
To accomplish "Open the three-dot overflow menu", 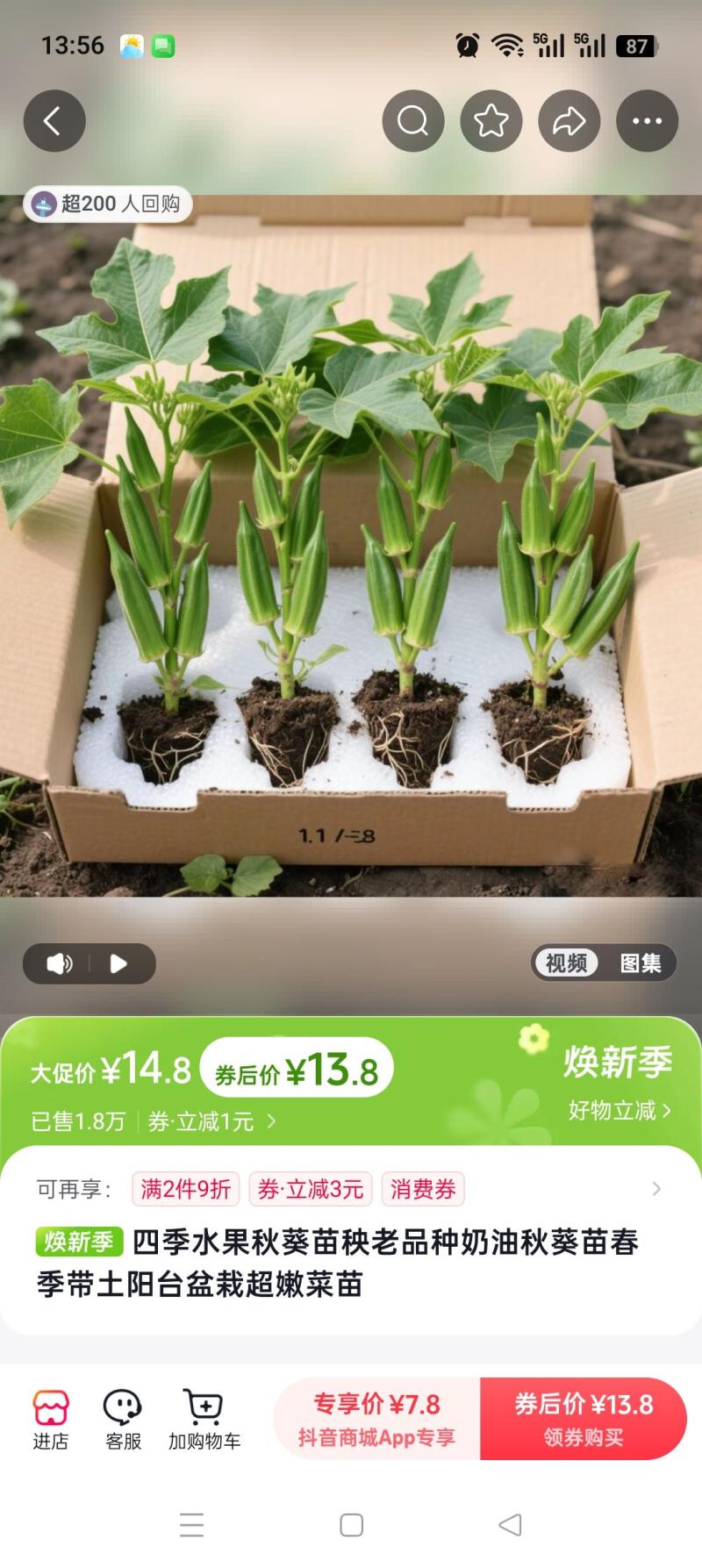I will 647,121.
